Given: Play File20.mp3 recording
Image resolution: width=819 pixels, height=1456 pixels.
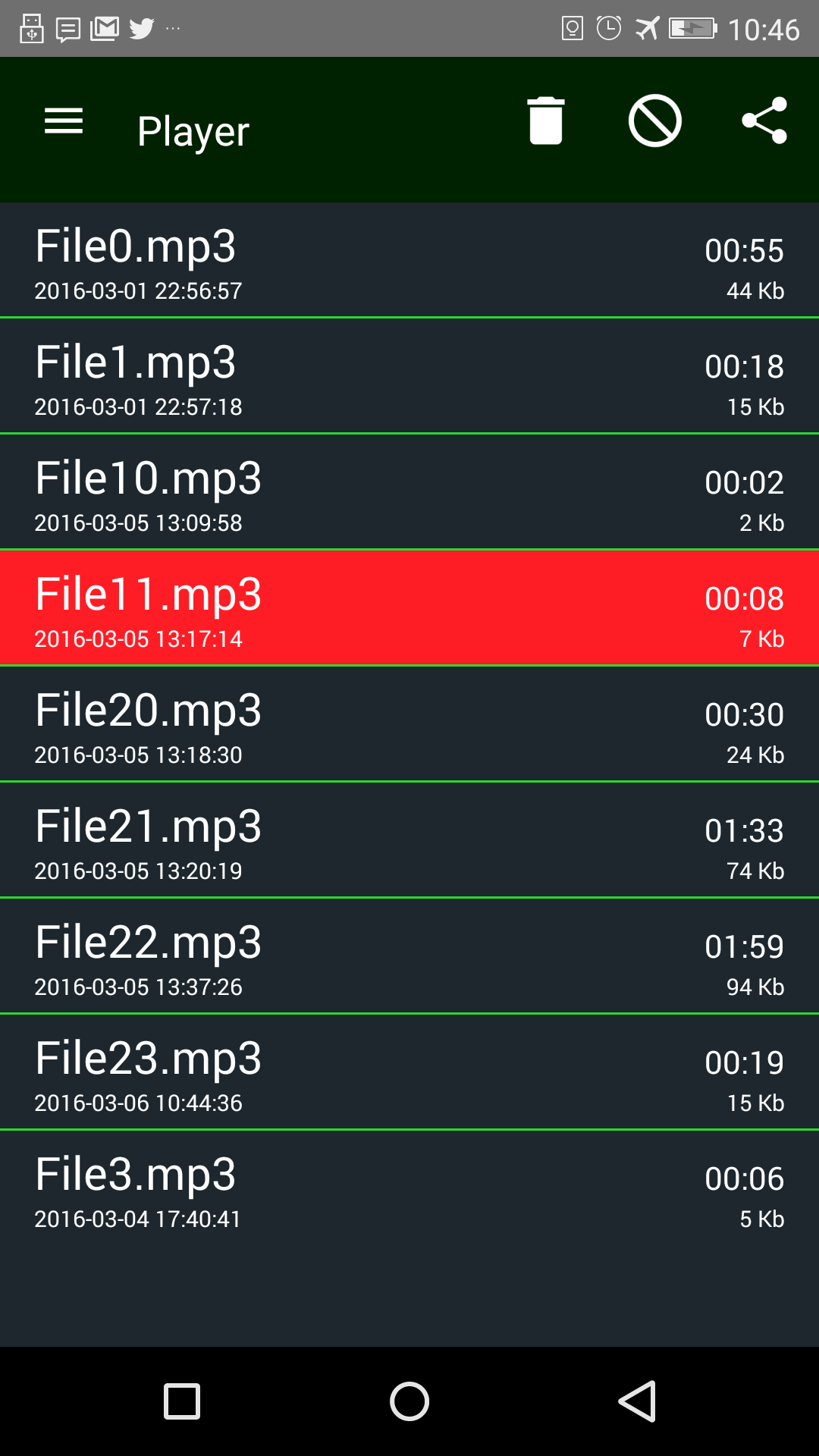Looking at the screenshot, I should [x=409, y=724].
